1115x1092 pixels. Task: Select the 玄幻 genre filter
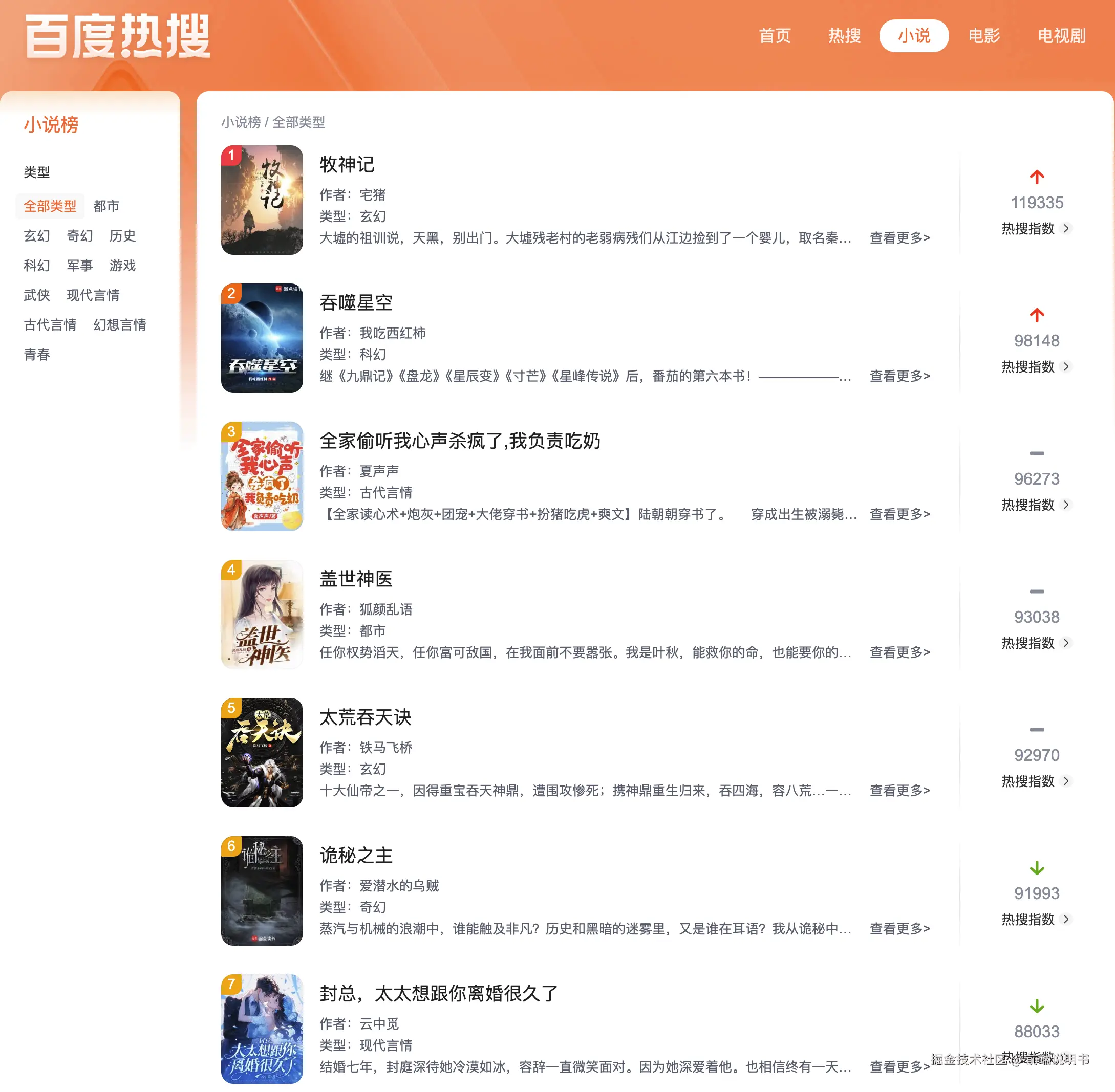[37, 236]
